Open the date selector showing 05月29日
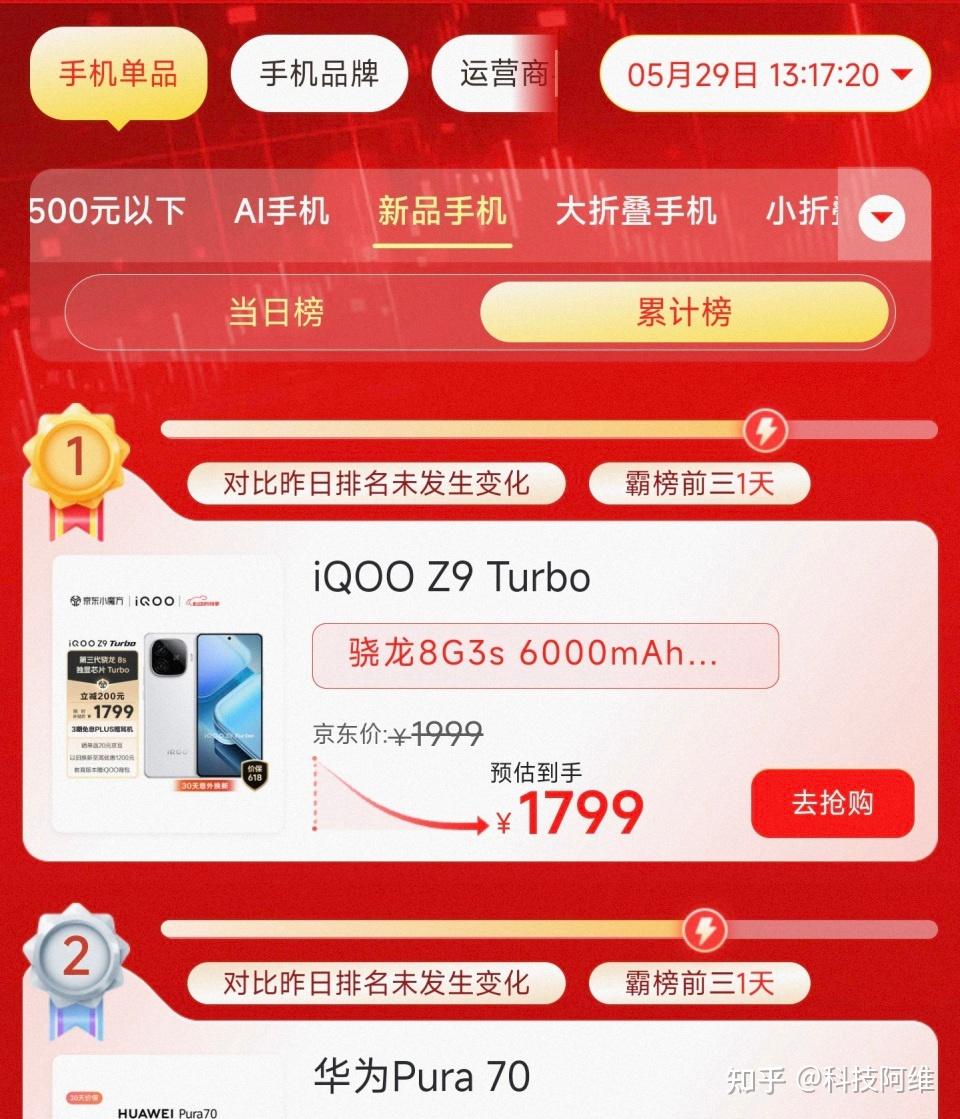 (764, 74)
